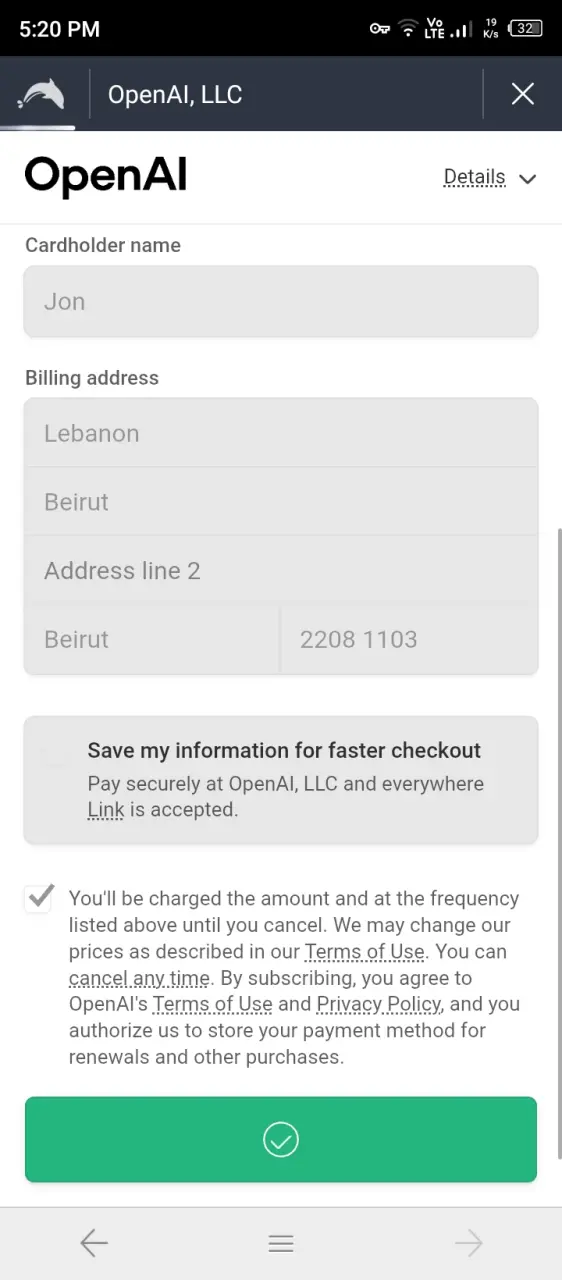Go forward using the browser forward arrow

[468, 1243]
